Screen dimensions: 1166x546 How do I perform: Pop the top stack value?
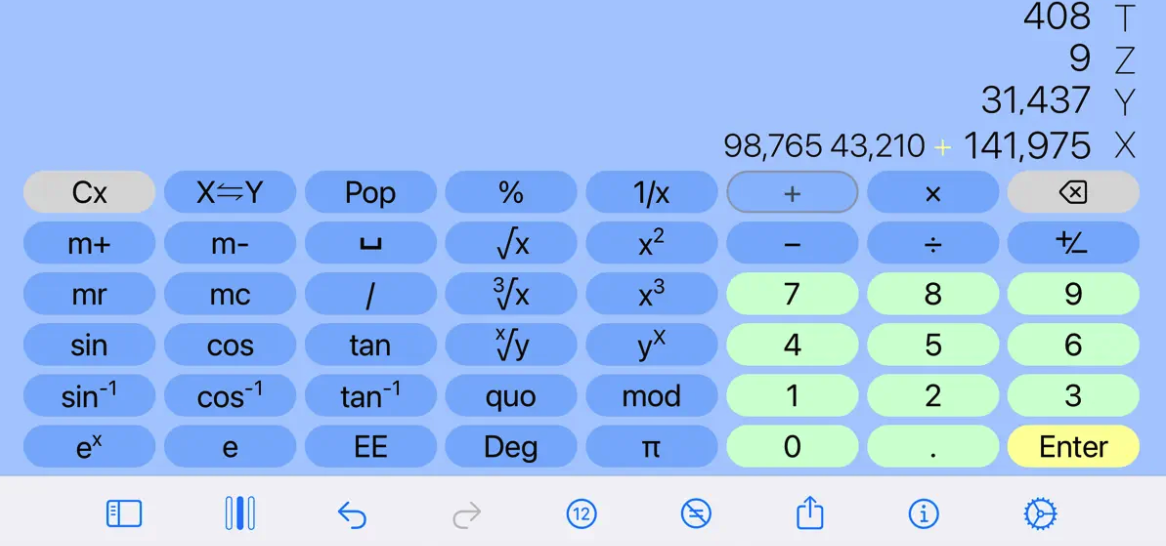(370, 192)
